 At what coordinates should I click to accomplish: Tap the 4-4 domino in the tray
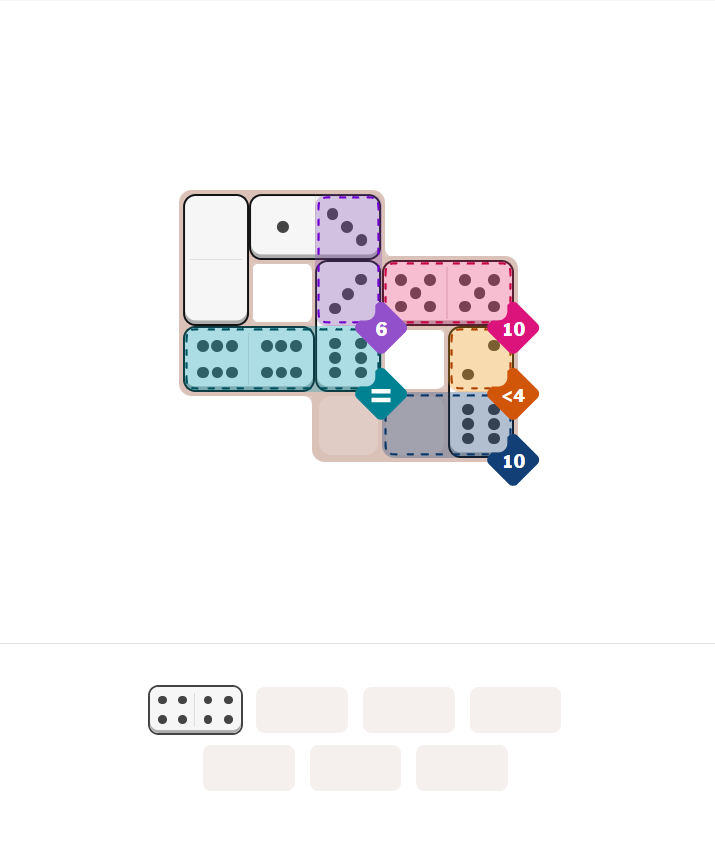coord(195,709)
